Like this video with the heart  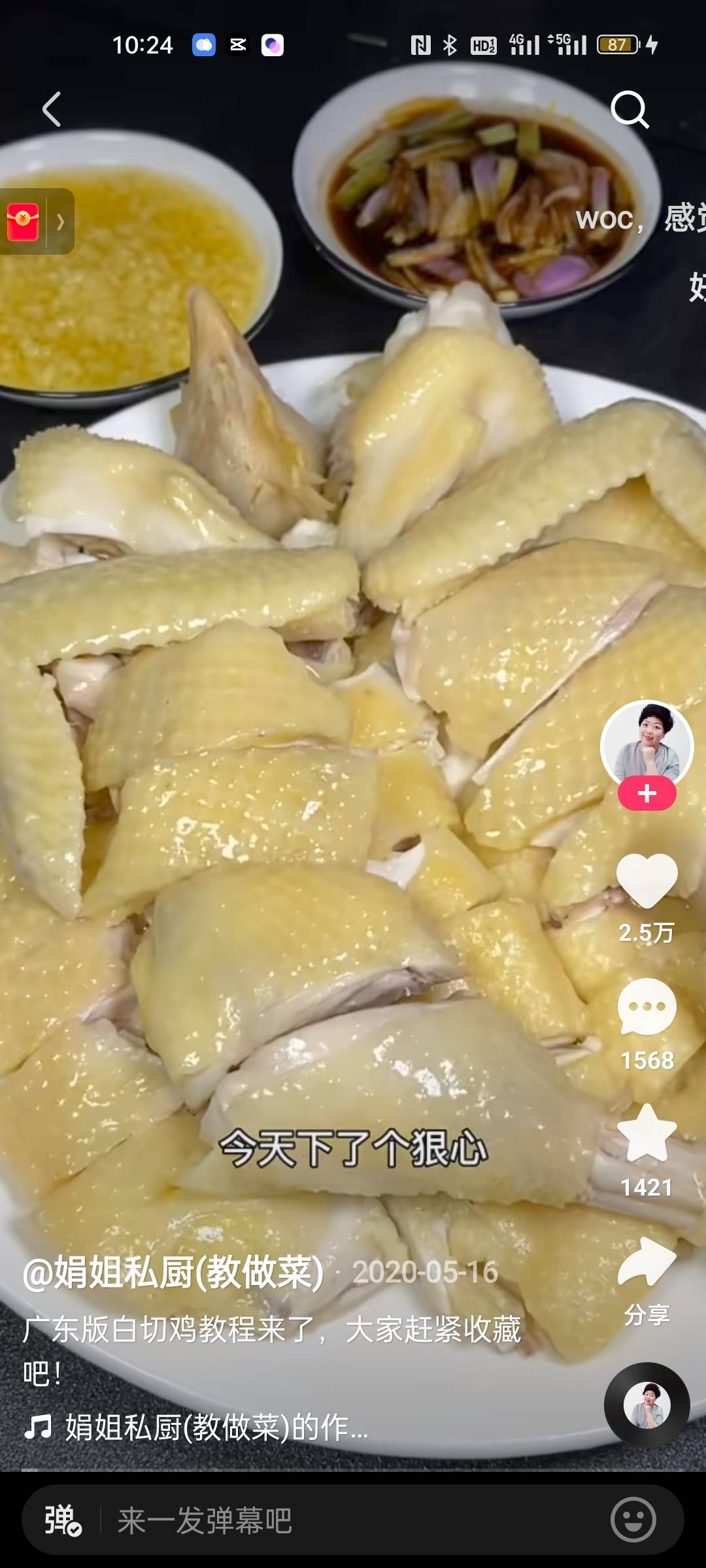(647, 879)
